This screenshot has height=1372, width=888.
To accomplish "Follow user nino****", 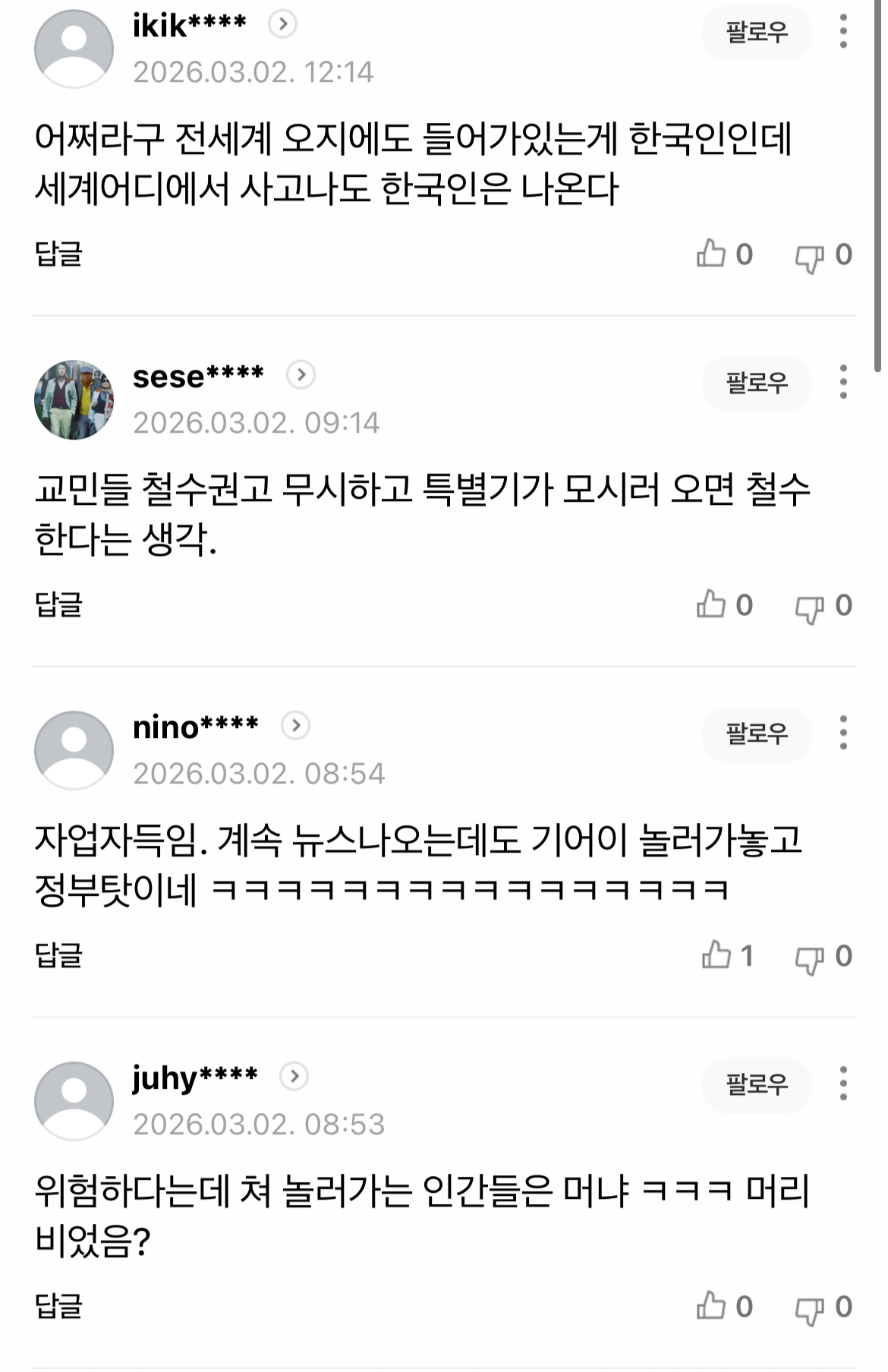I will [756, 733].
